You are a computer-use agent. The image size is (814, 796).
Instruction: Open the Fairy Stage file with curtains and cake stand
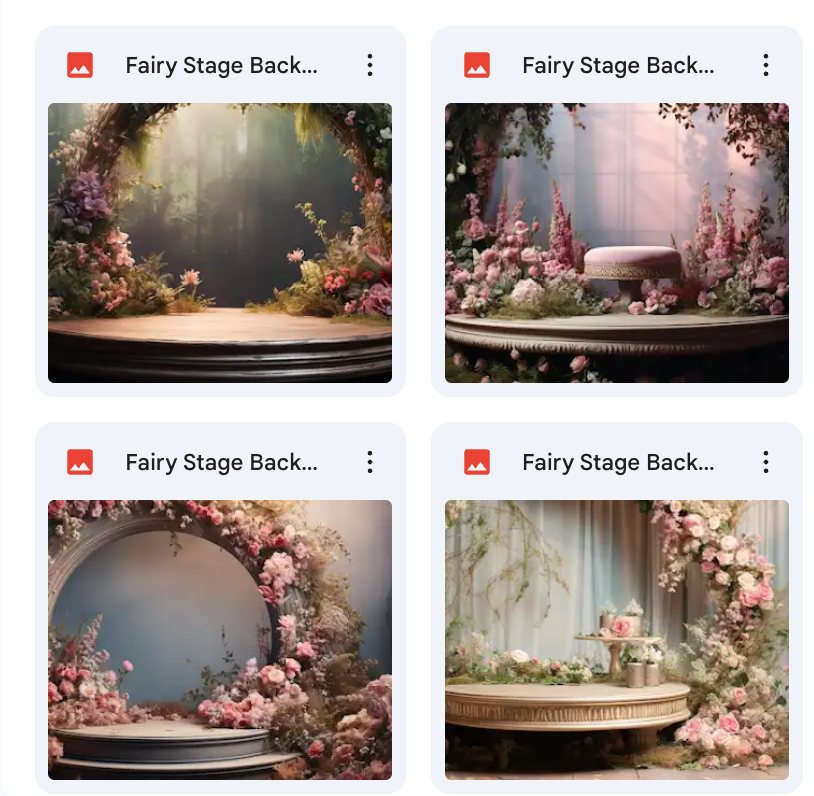[x=616, y=639]
